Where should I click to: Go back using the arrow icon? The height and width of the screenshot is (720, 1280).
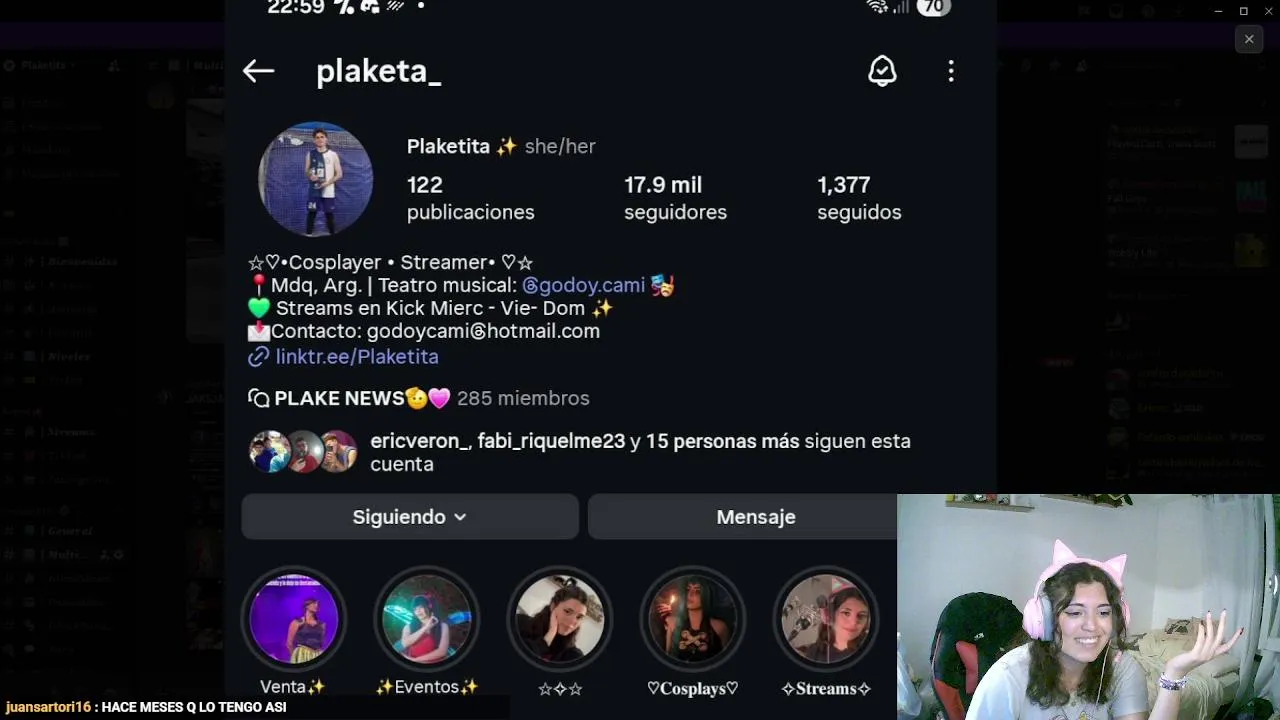[258, 71]
